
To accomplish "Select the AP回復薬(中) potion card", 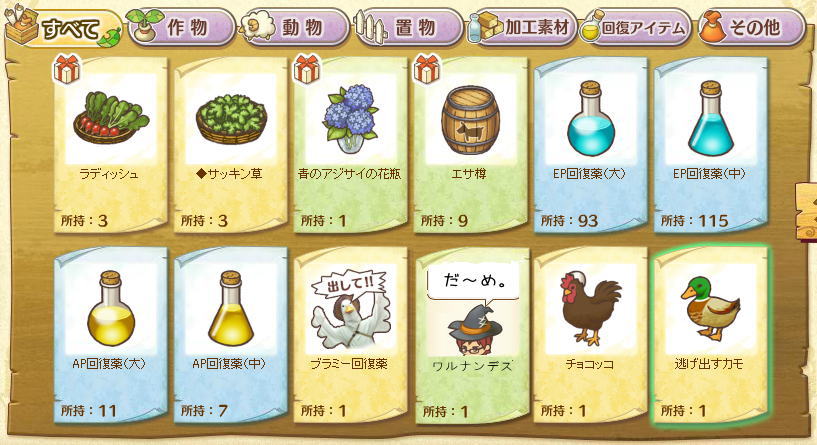I will click(230, 335).
